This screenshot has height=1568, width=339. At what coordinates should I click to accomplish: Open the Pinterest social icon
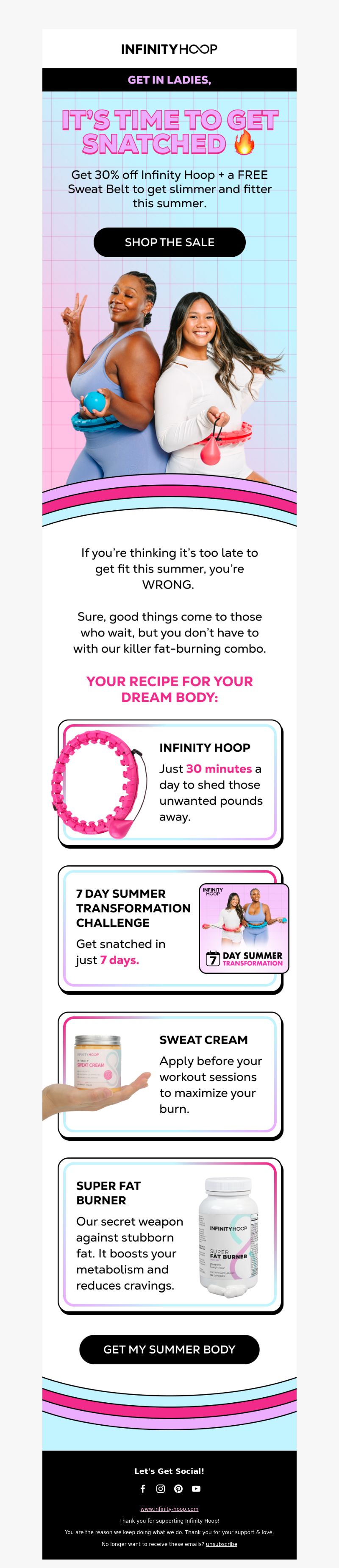click(x=178, y=1488)
